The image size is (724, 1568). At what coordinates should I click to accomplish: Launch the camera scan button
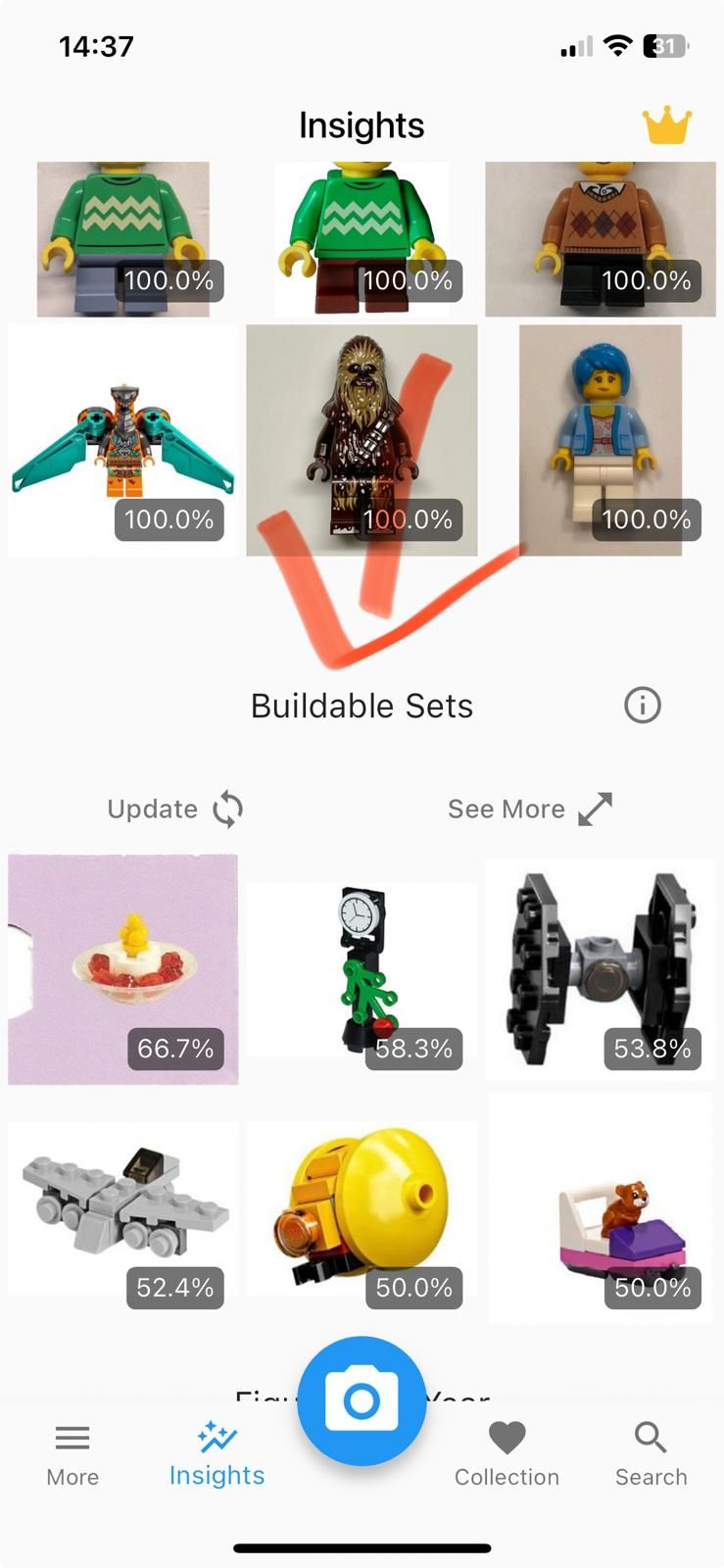click(362, 1400)
